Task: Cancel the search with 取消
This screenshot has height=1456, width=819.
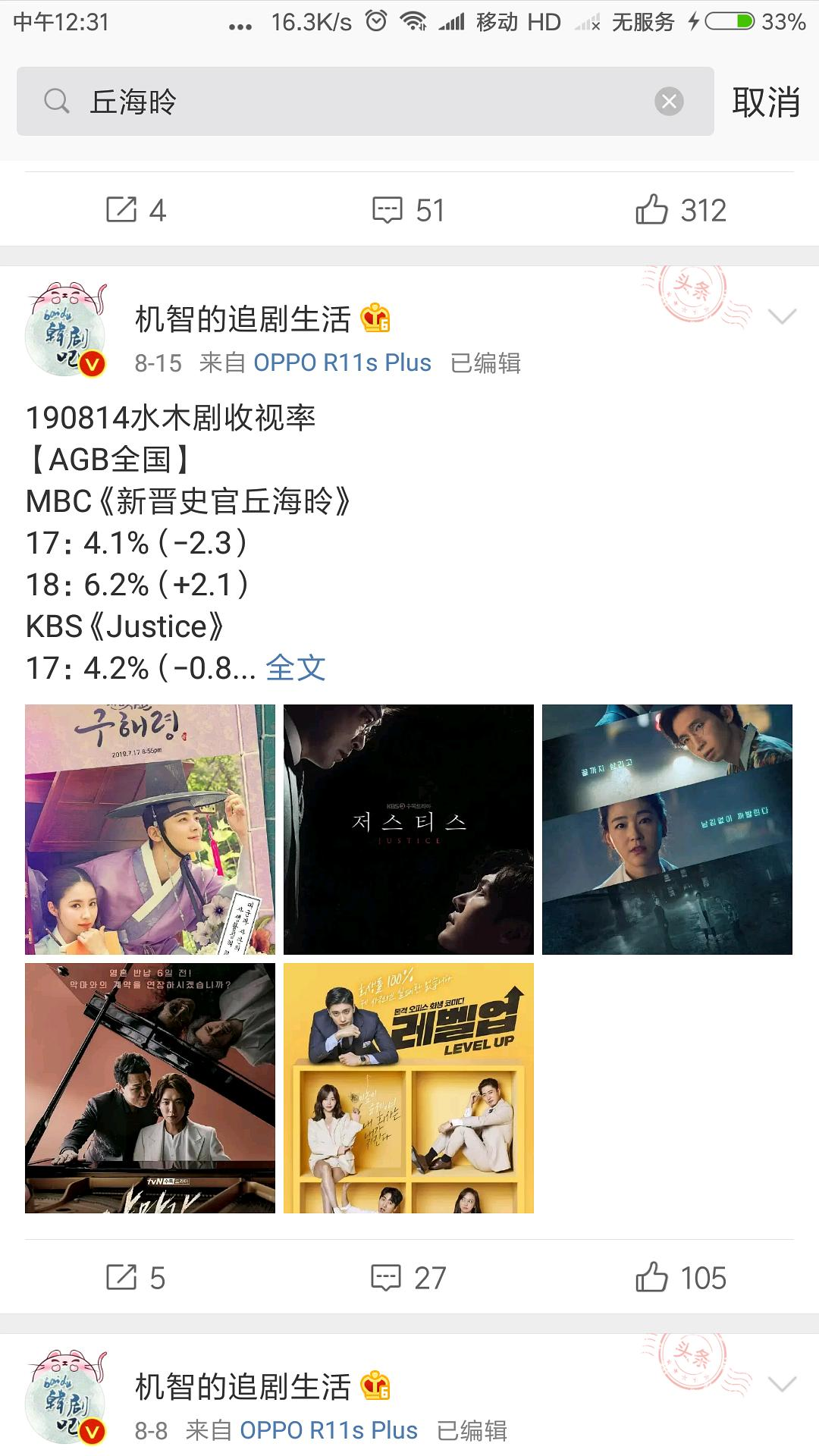Action: click(x=765, y=102)
